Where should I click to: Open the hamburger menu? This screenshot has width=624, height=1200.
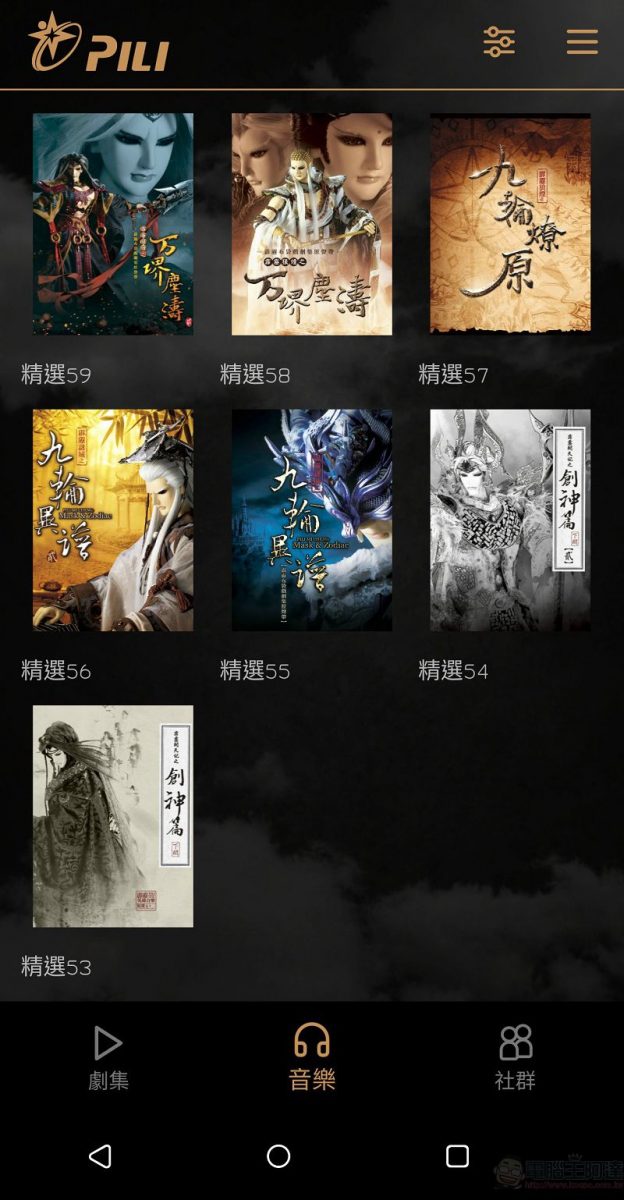click(x=581, y=42)
